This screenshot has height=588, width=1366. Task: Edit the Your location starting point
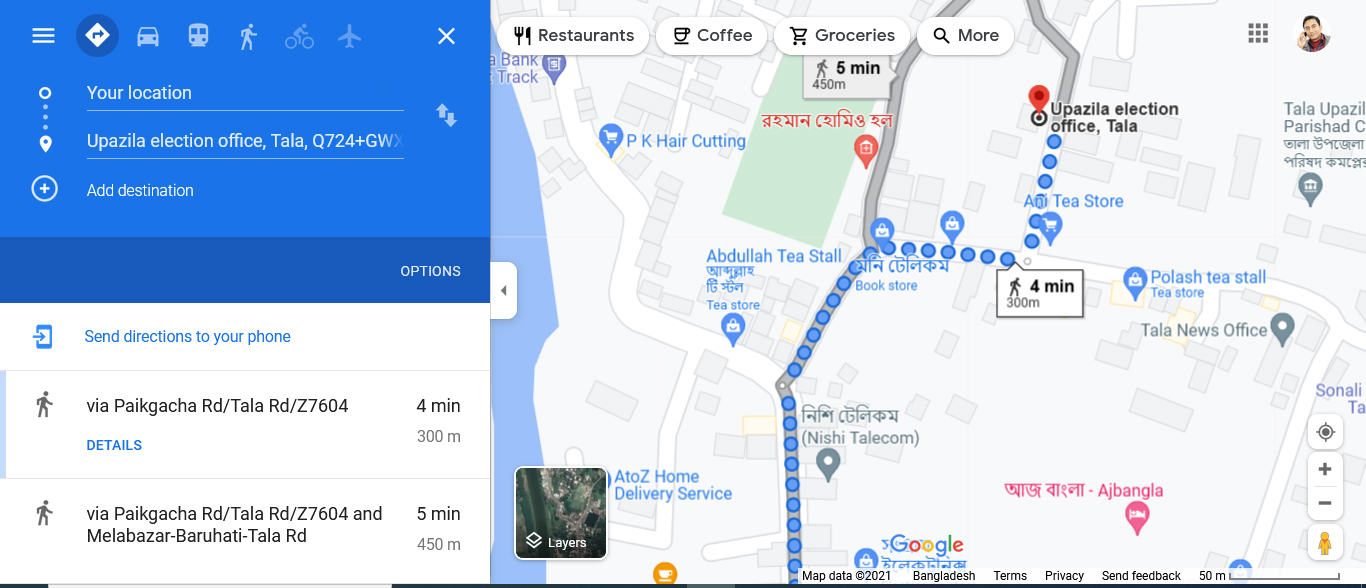coord(244,93)
